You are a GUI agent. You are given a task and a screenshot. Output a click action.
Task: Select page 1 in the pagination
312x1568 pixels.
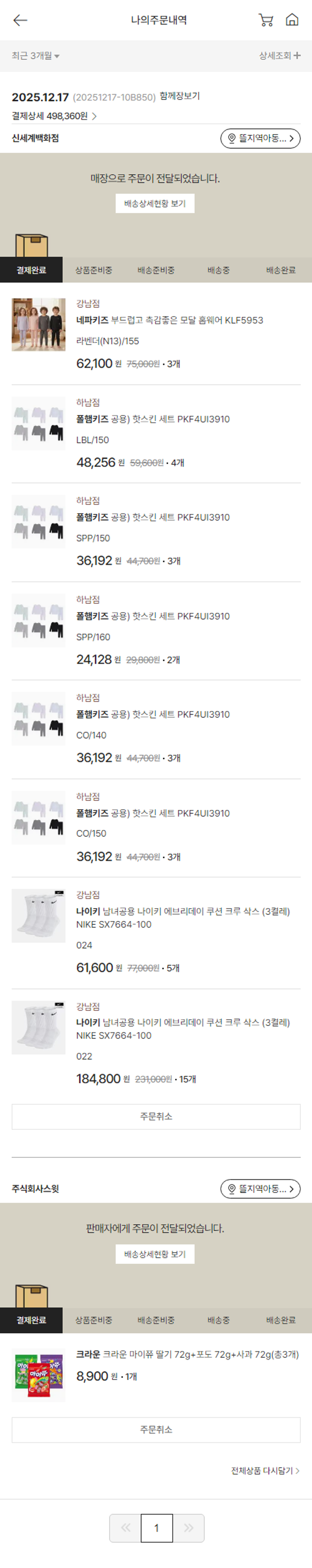(x=156, y=1528)
